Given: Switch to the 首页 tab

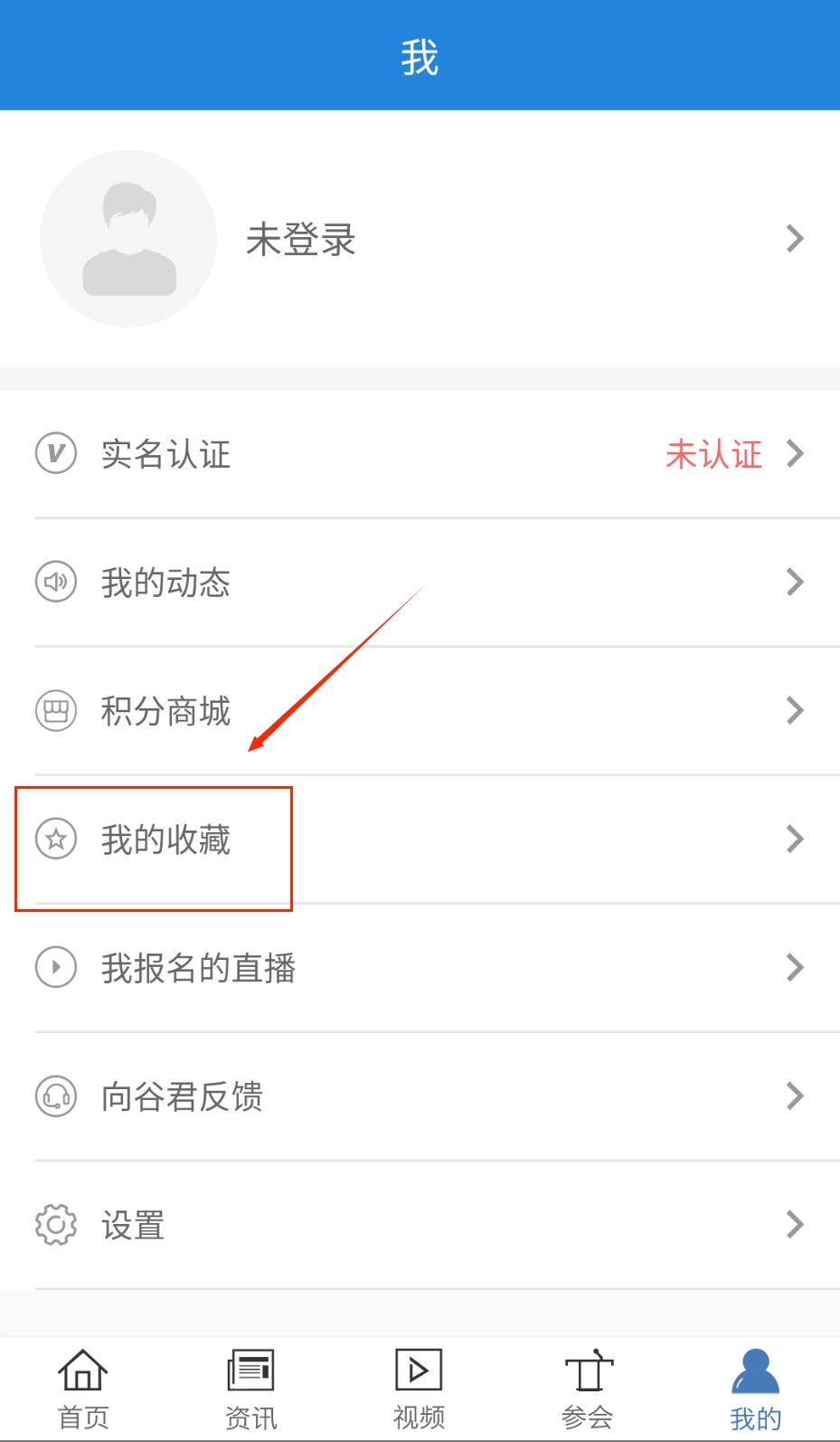Looking at the screenshot, I should [83, 1389].
